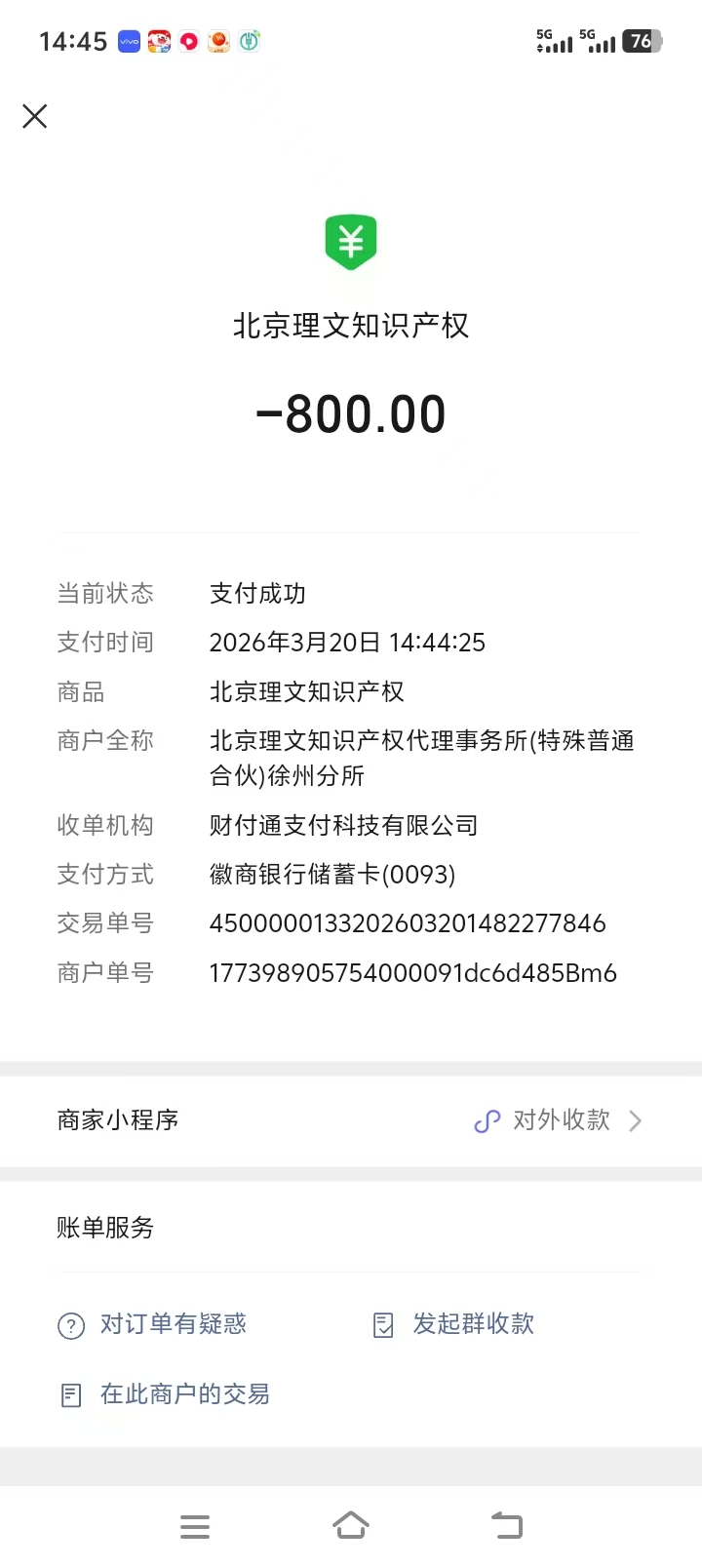The image size is (702, 1568).
Task: Open the system recent apps menu
Action: click(195, 1526)
